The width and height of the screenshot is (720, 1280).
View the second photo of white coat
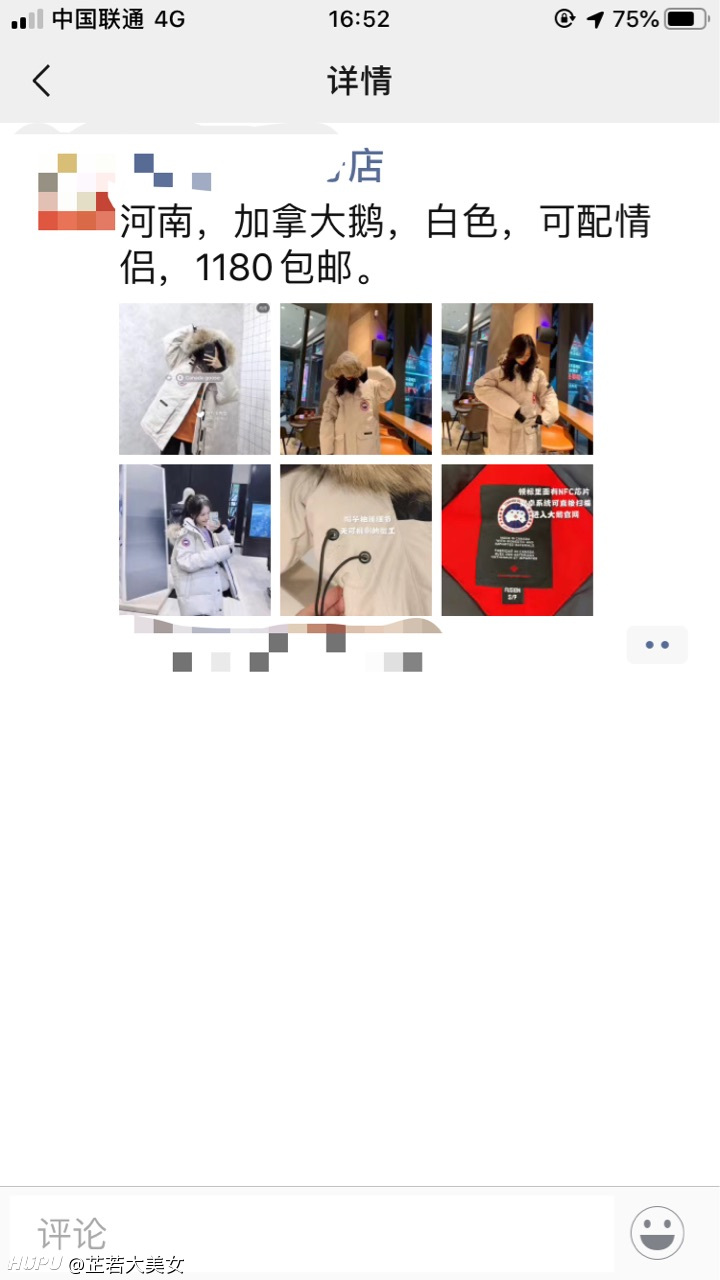click(356, 379)
